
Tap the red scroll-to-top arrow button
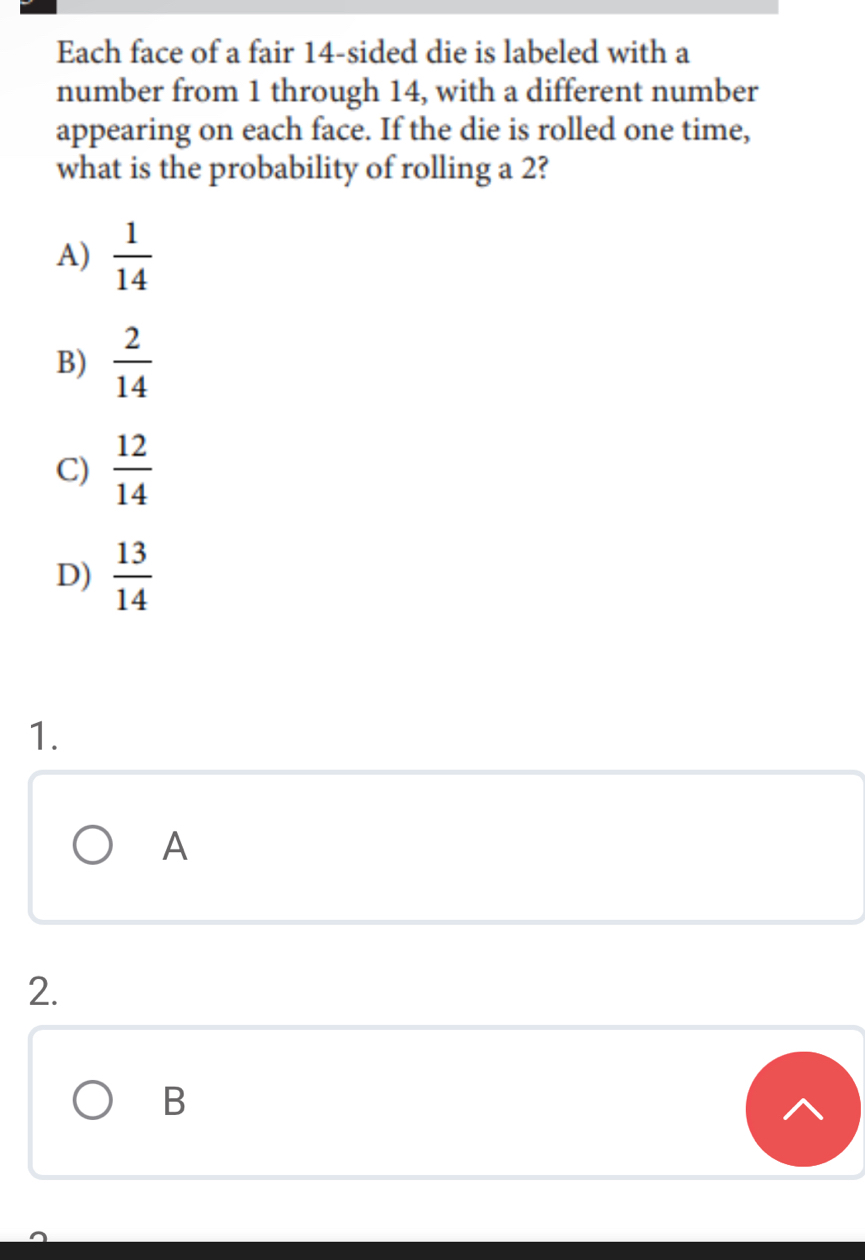point(803,1109)
